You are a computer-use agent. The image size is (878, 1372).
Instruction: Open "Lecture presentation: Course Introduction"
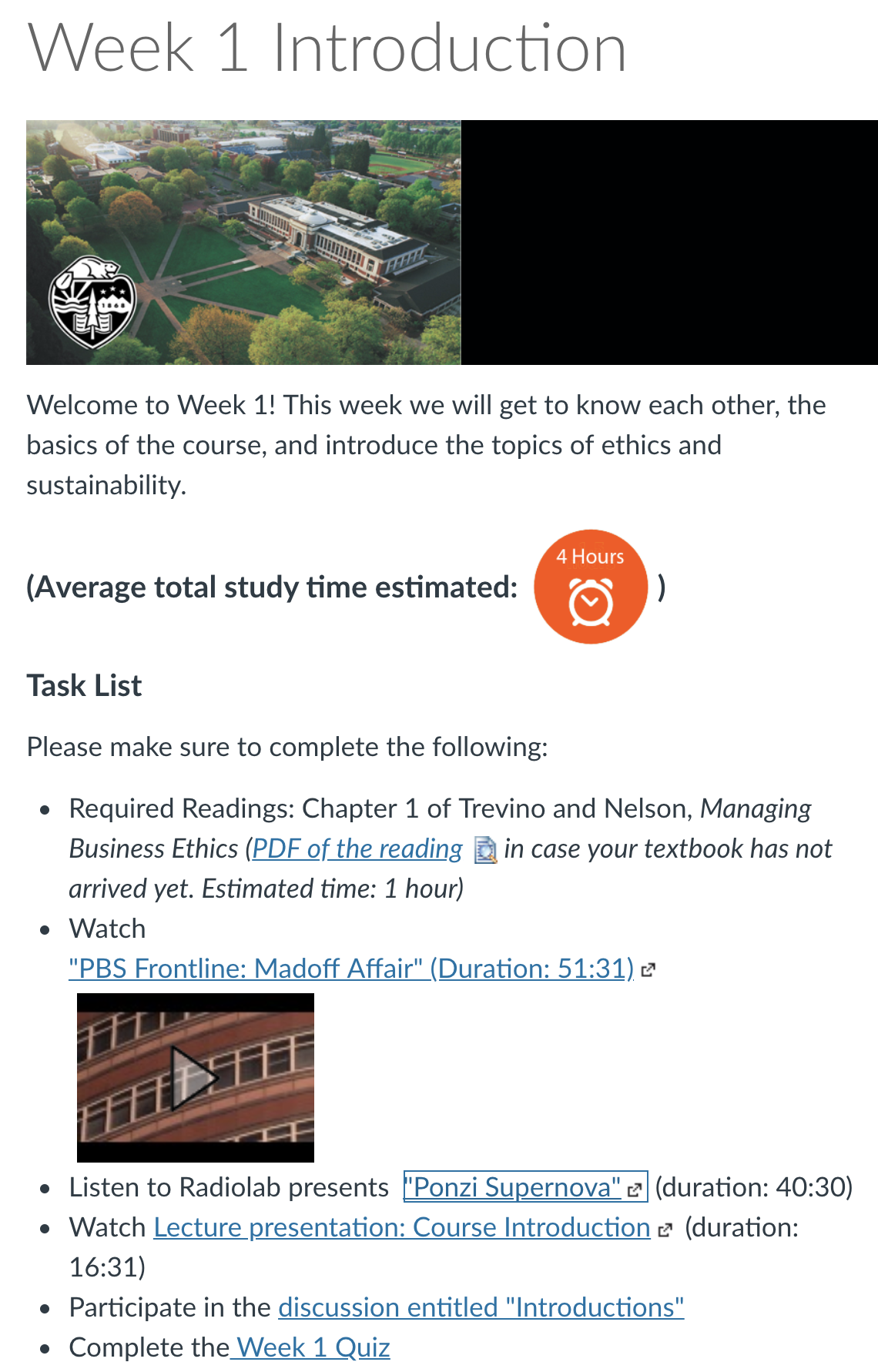401,1228
